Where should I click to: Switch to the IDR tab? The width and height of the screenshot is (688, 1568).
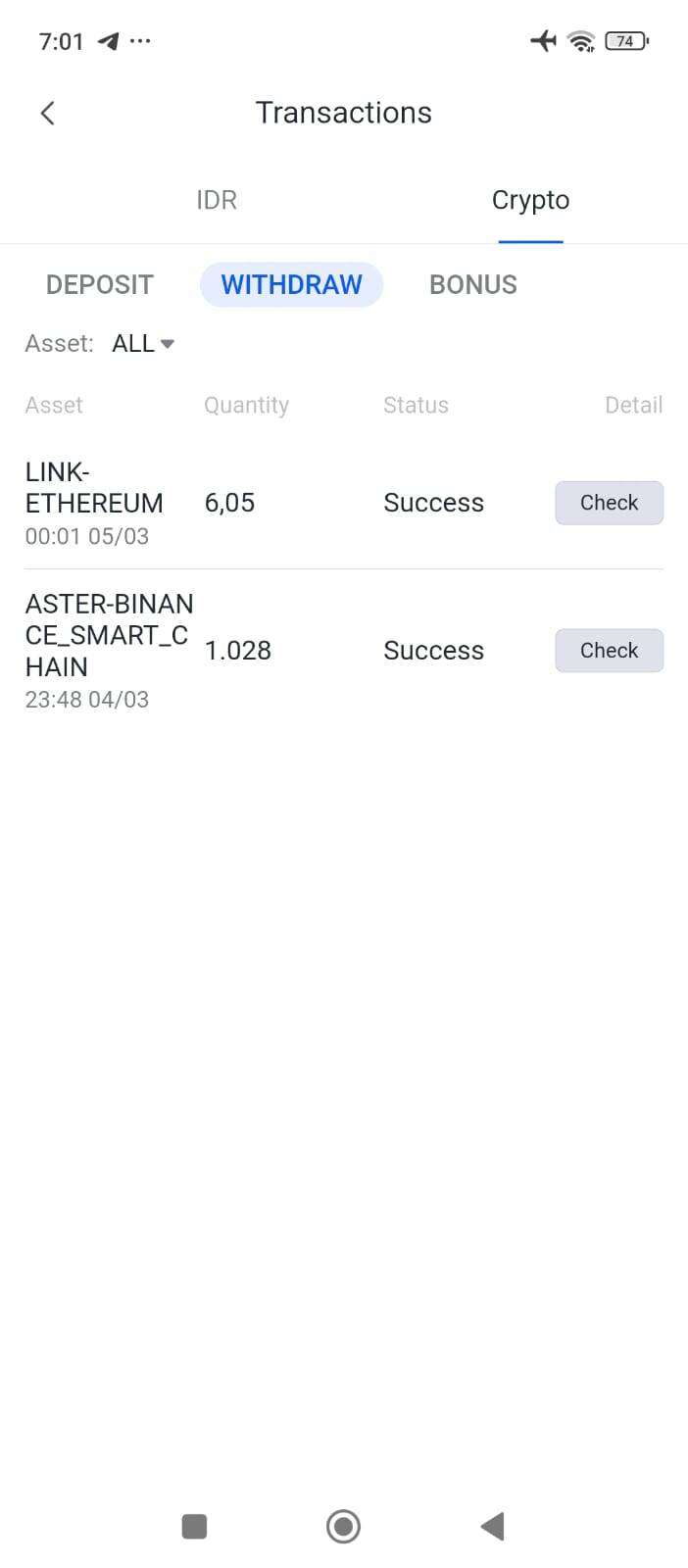coord(217,200)
